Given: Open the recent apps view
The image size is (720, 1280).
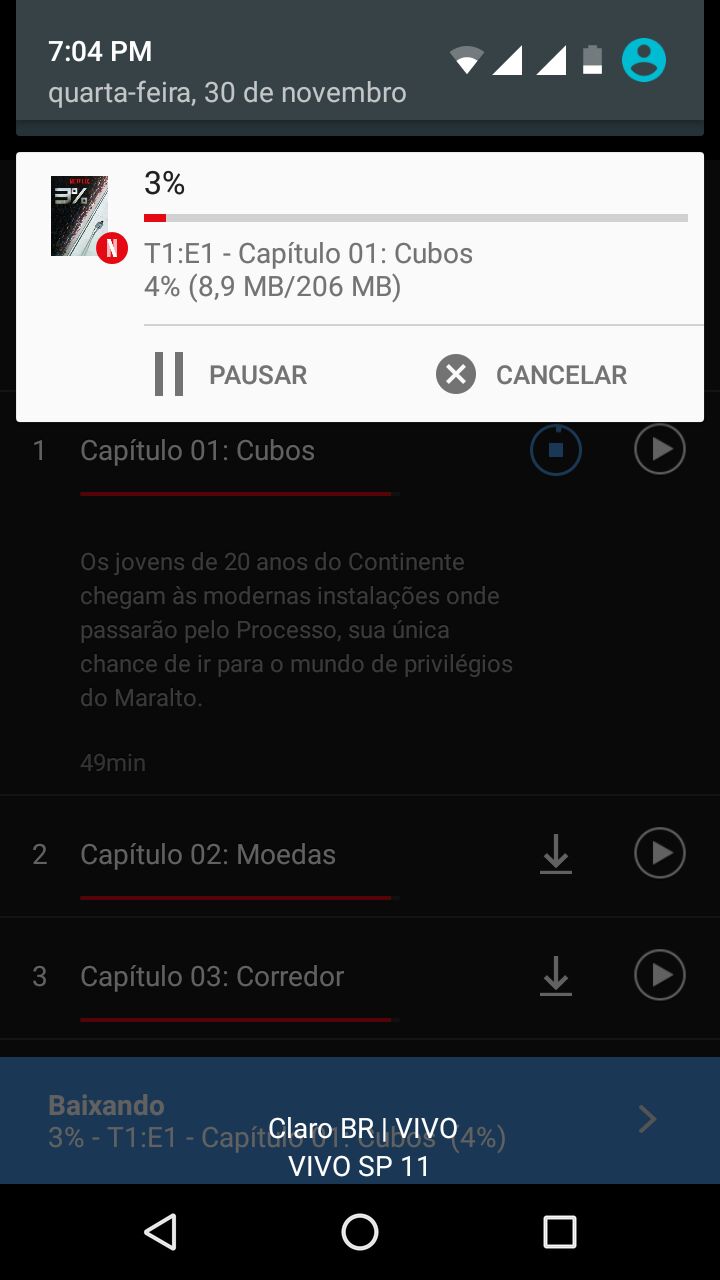Looking at the screenshot, I should (560, 1232).
